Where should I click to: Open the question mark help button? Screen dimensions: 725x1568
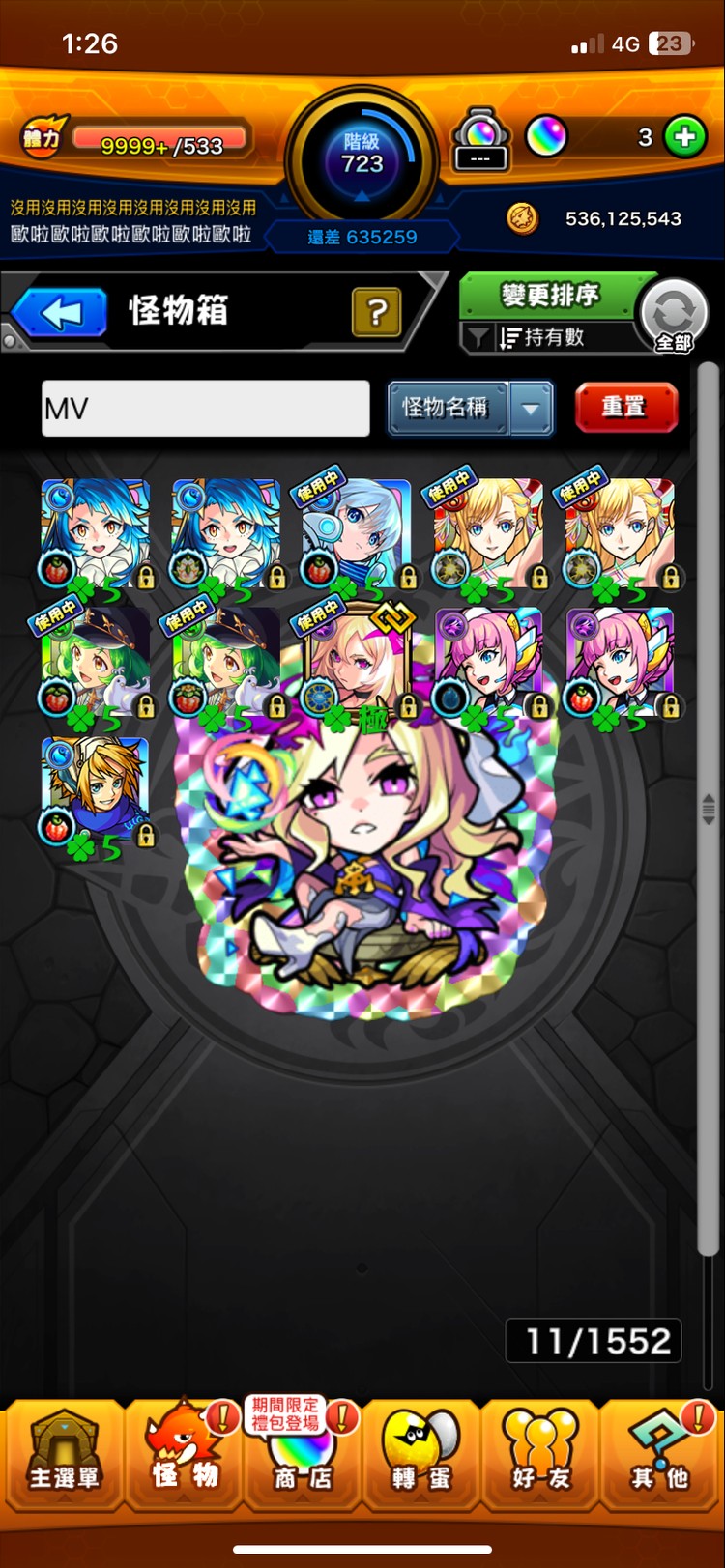(x=376, y=312)
